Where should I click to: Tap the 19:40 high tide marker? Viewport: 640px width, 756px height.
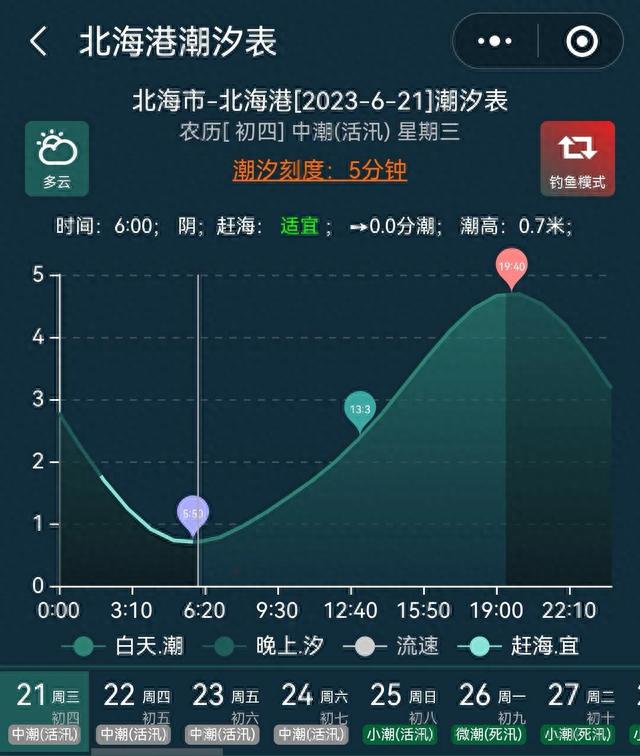point(511,266)
